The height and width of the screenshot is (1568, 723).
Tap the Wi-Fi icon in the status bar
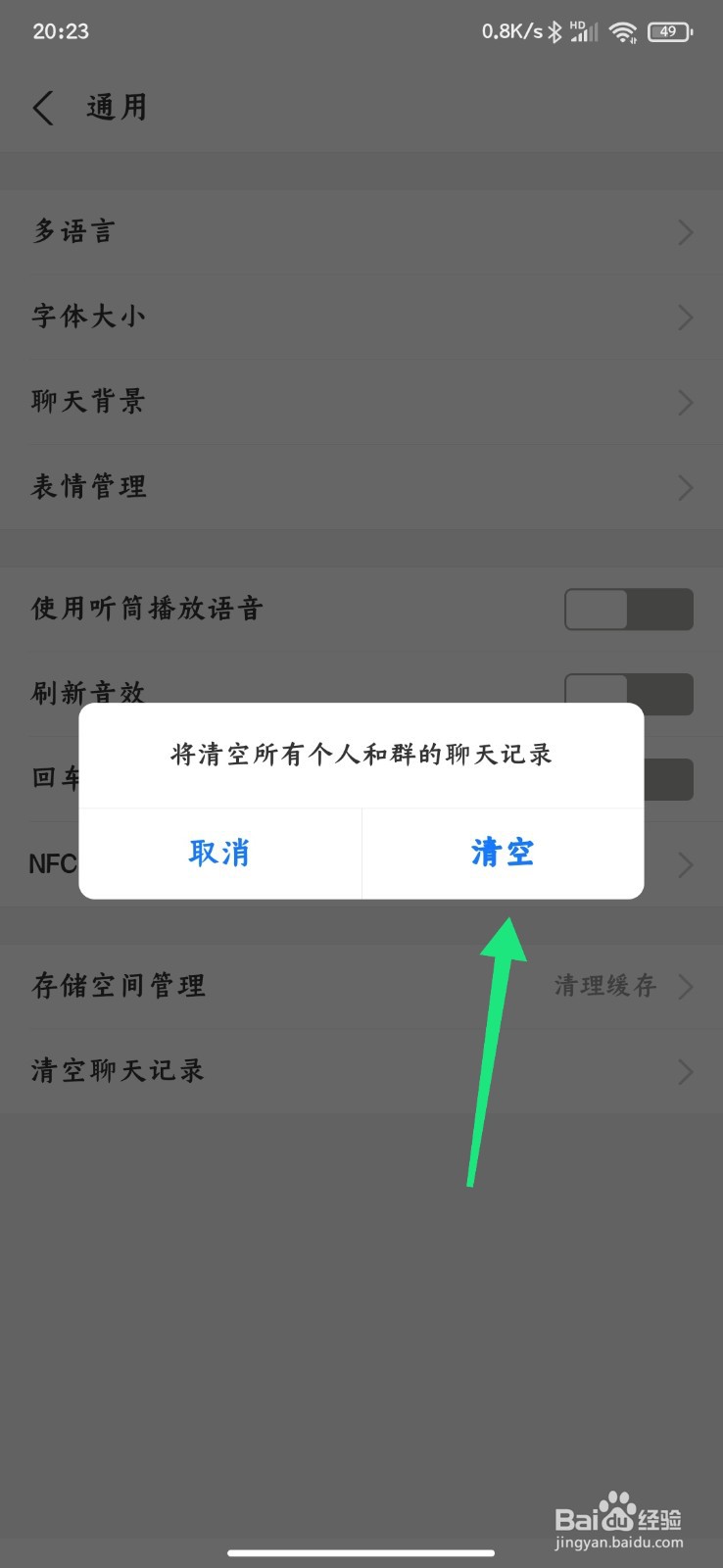pos(624,30)
